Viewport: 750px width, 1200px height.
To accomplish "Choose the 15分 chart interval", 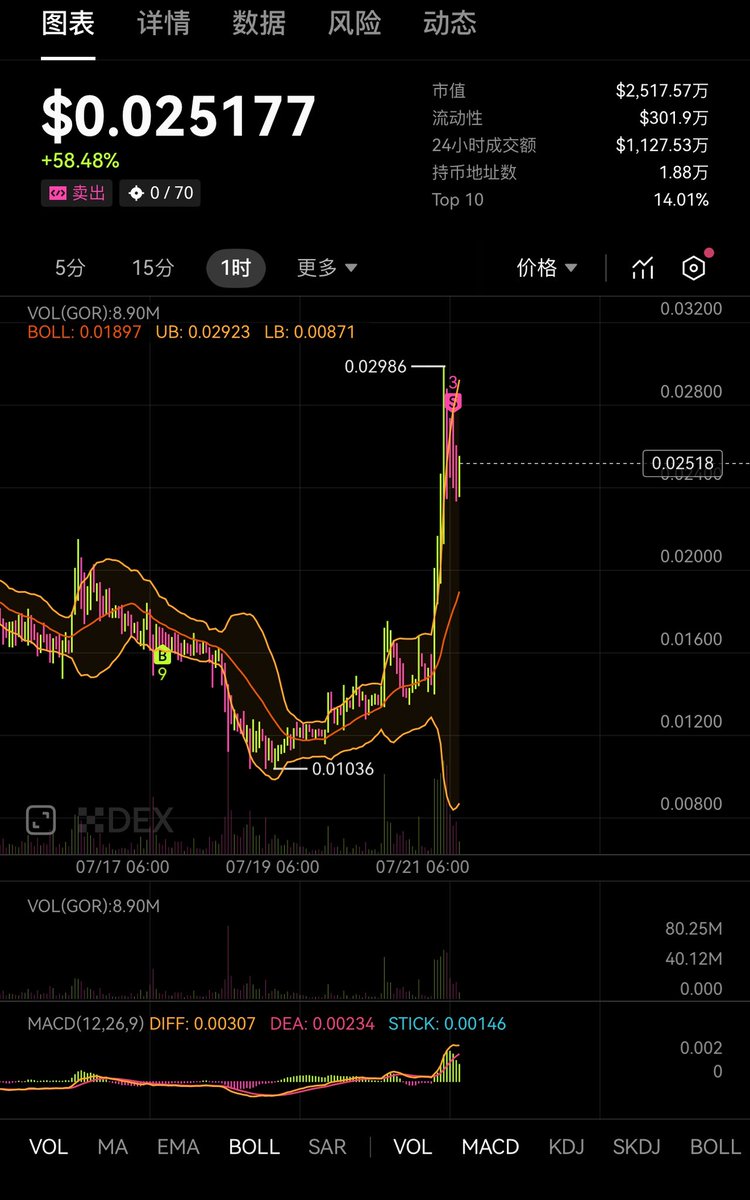I will click(x=153, y=268).
